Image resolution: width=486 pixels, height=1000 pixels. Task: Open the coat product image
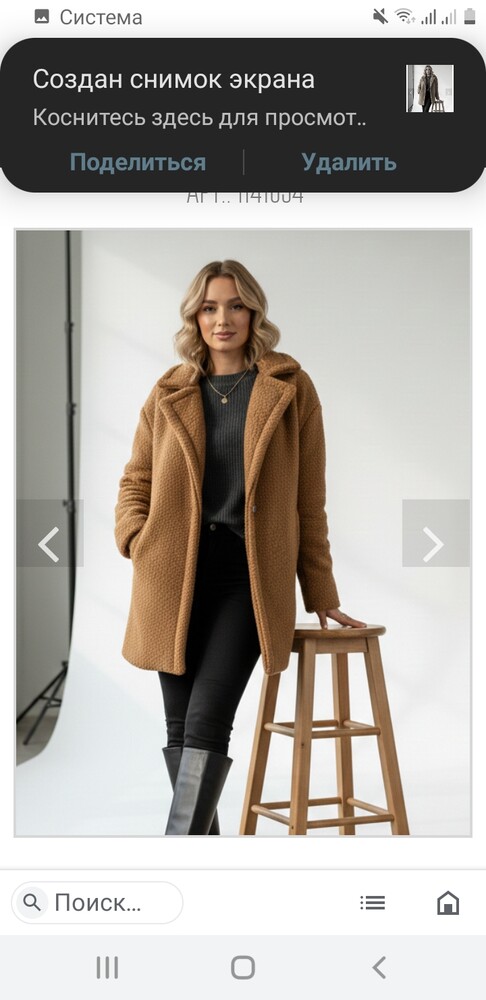(x=243, y=533)
